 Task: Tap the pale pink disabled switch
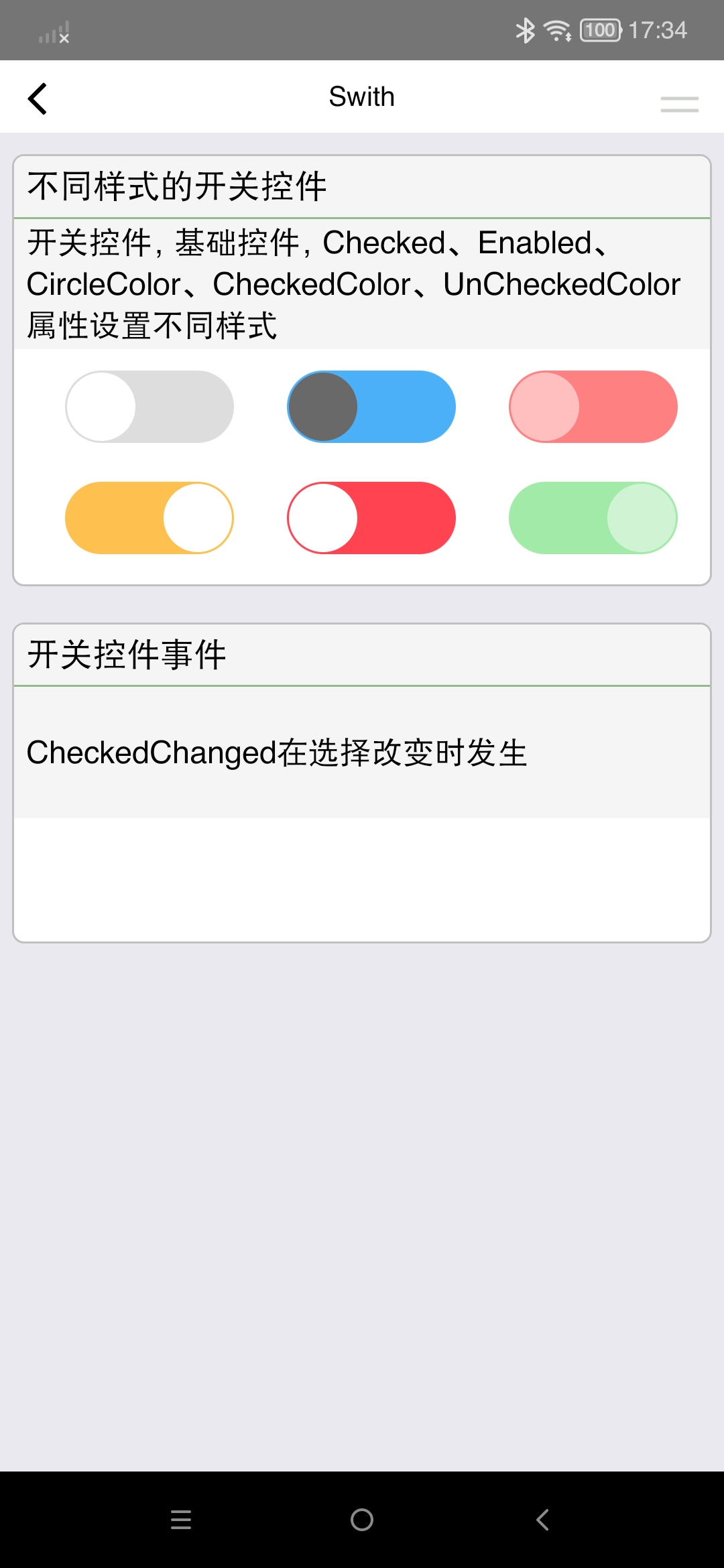tap(593, 407)
